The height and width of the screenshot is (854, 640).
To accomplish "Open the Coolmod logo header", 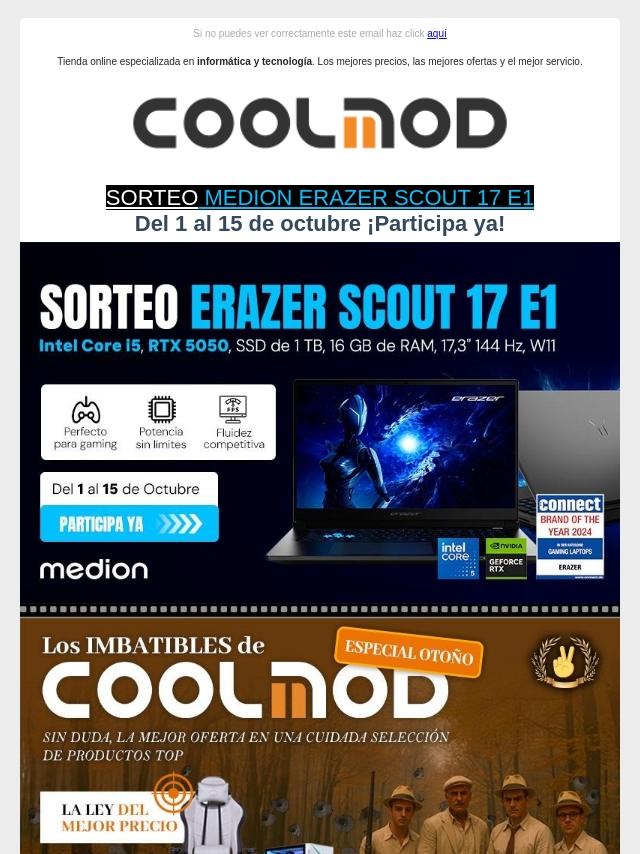I will (320, 123).
